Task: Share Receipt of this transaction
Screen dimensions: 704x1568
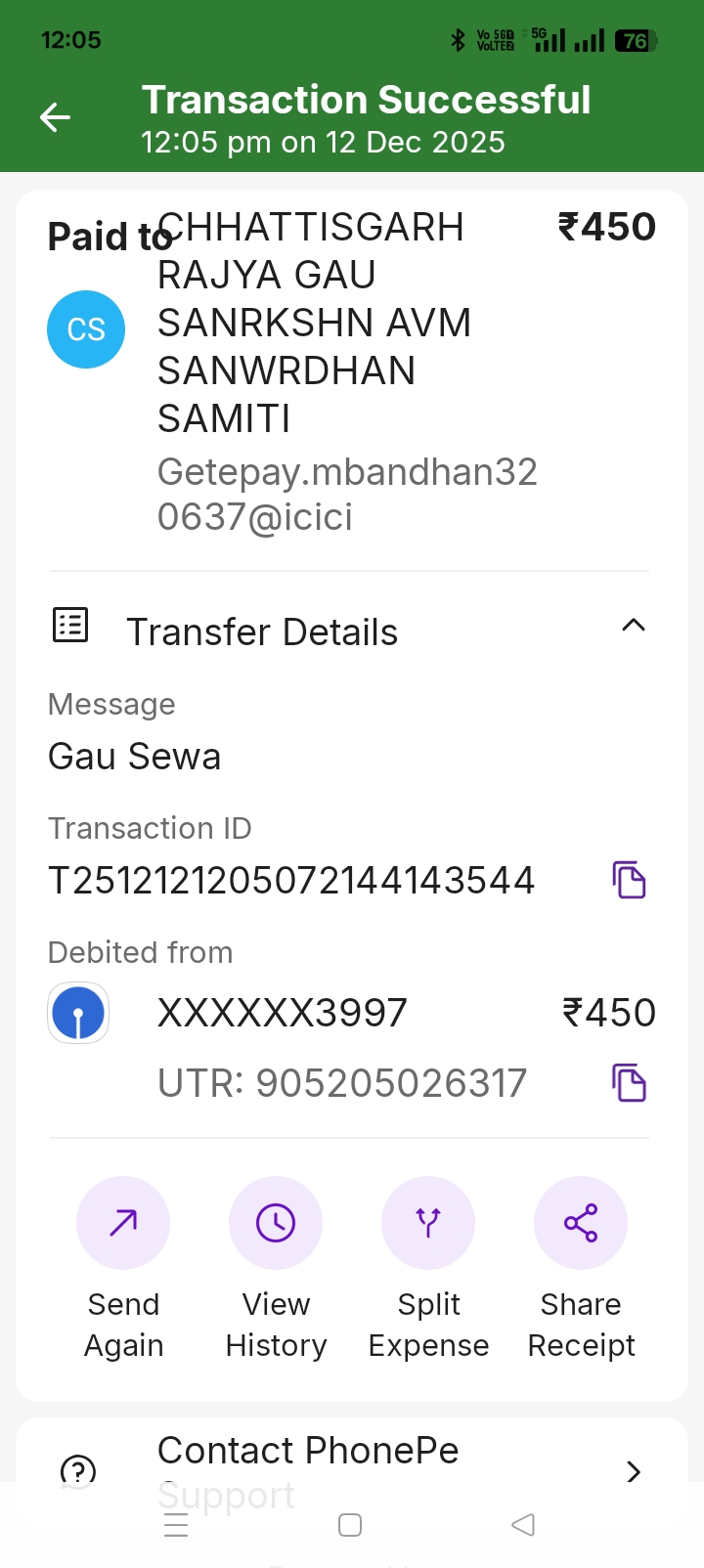Action: pos(581,1223)
